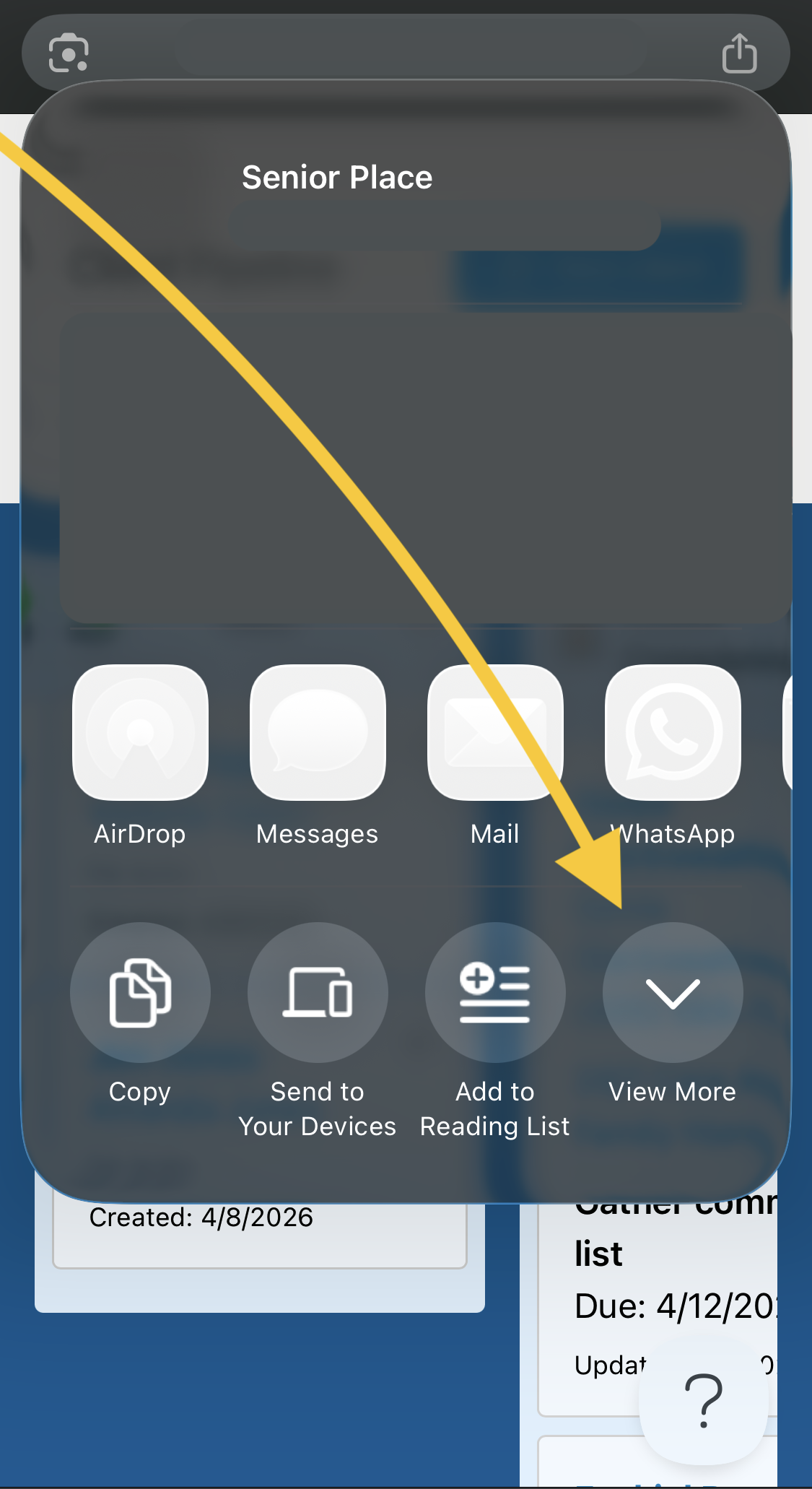Image resolution: width=812 pixels, height=1489 pixels.
Task: Open the visual search camera icon
Action: [x=69, y=53]
